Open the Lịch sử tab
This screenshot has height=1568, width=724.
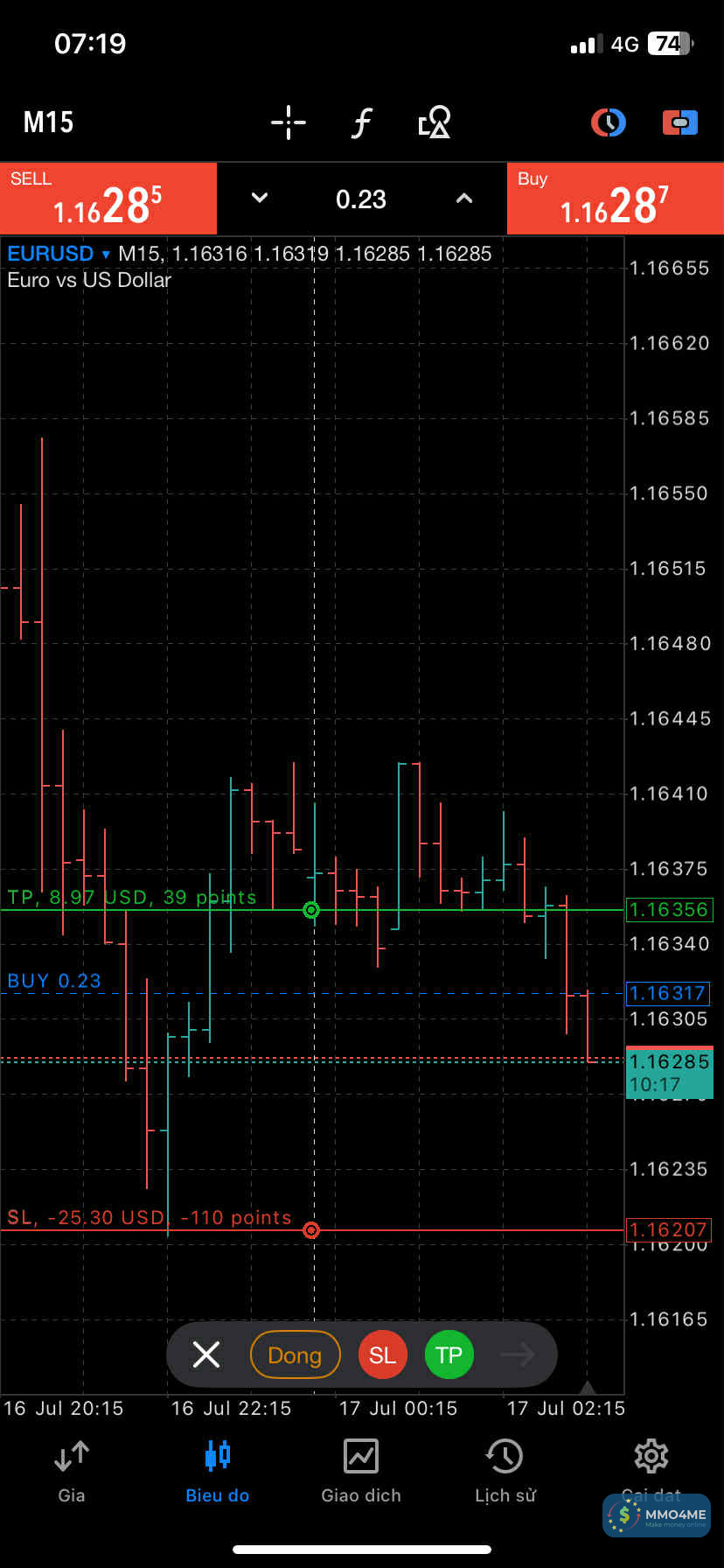point(505,1470)
